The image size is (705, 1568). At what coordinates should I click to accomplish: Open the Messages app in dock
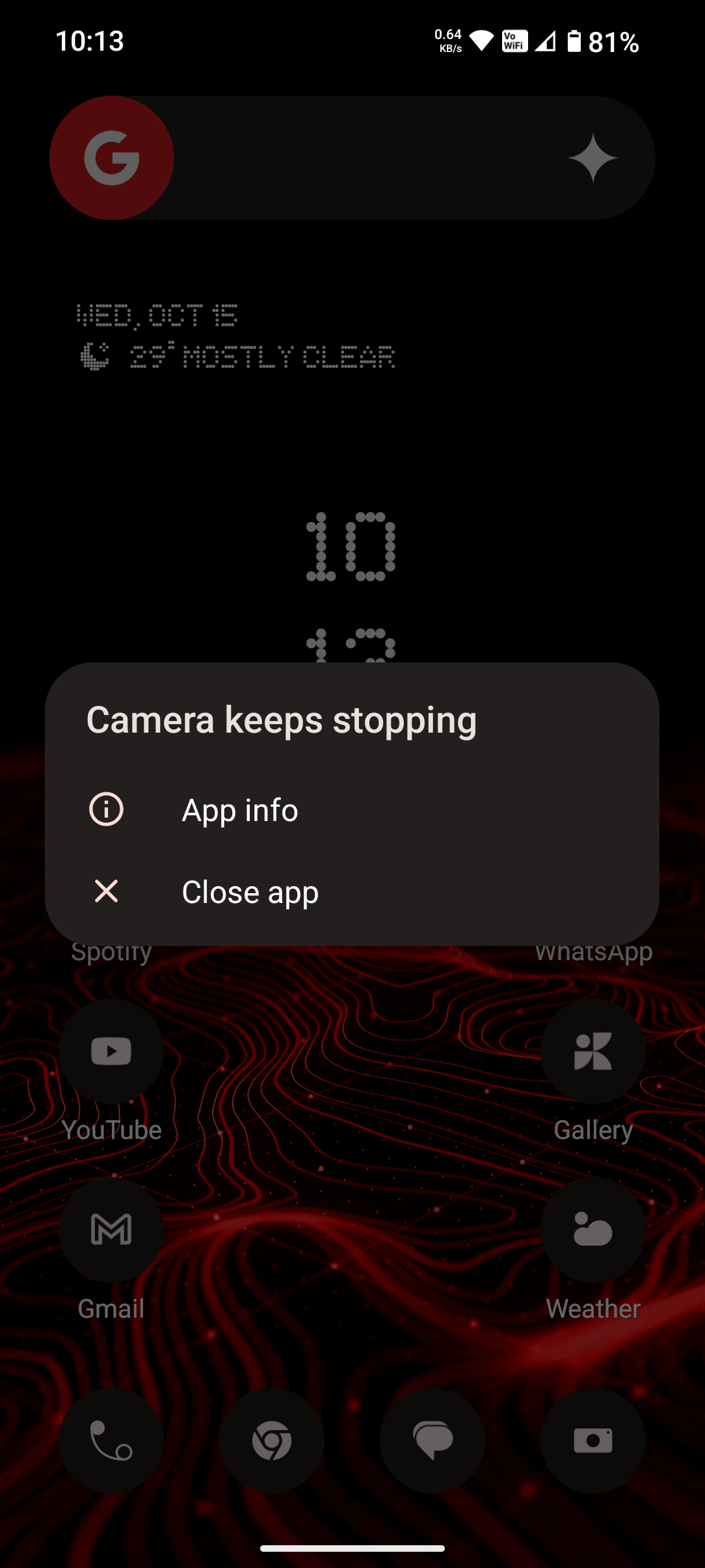(432, 1441)
